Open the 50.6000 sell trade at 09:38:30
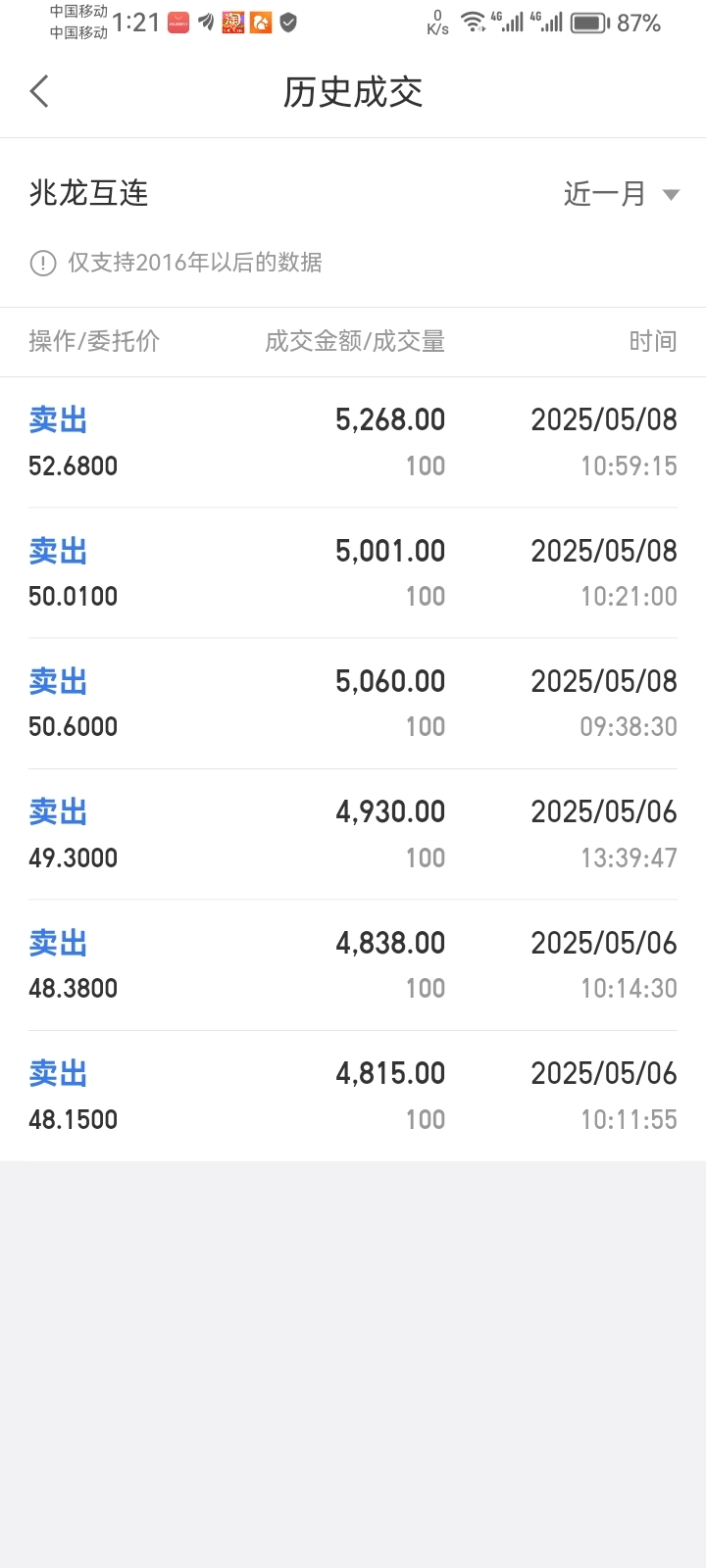706x1568 pixels. pyautogui.click(x=353, y=704)
